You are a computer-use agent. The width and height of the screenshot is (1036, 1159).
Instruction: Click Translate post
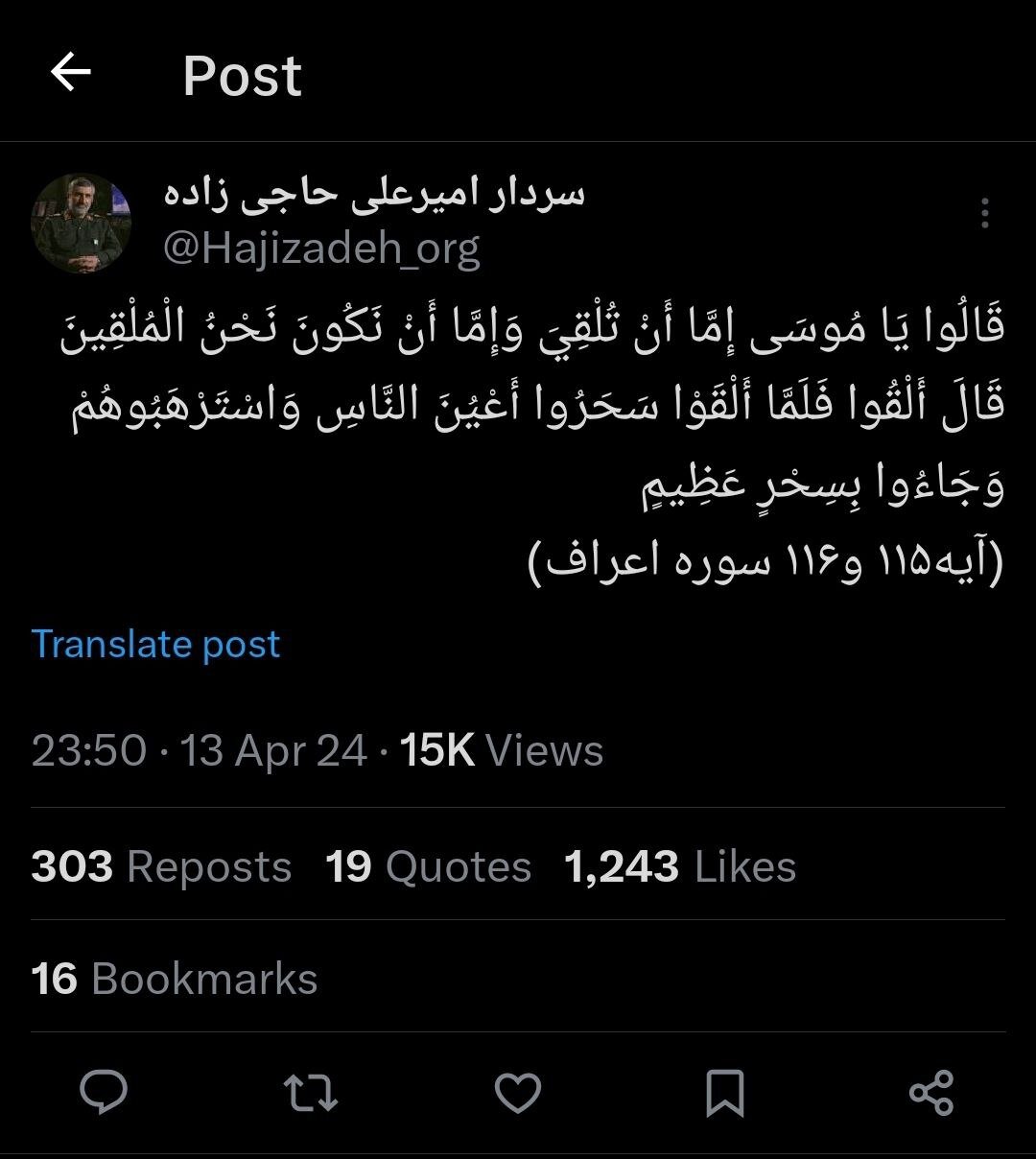click(155, 644)
